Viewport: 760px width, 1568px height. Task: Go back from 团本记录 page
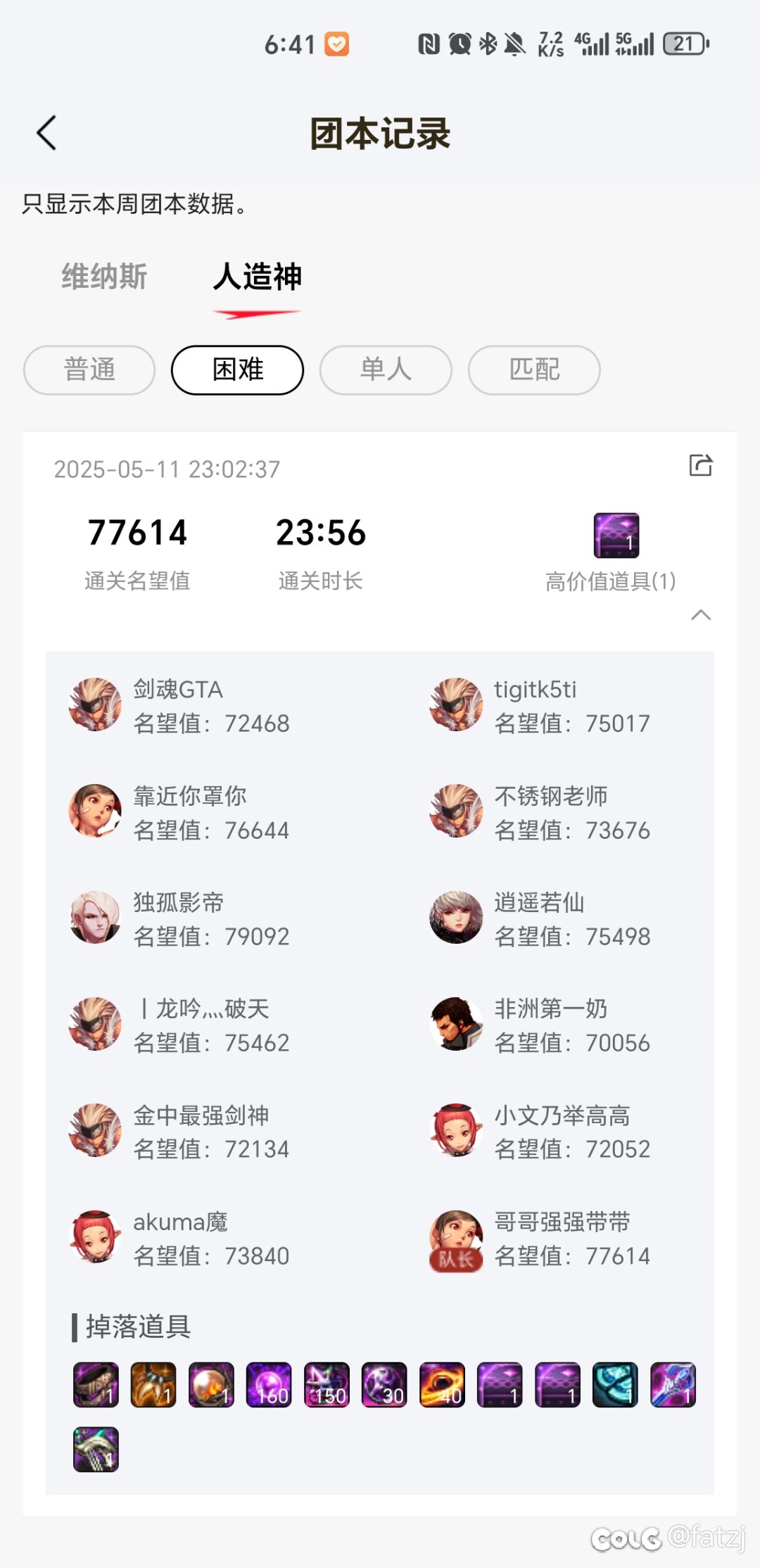pos(46,133)
